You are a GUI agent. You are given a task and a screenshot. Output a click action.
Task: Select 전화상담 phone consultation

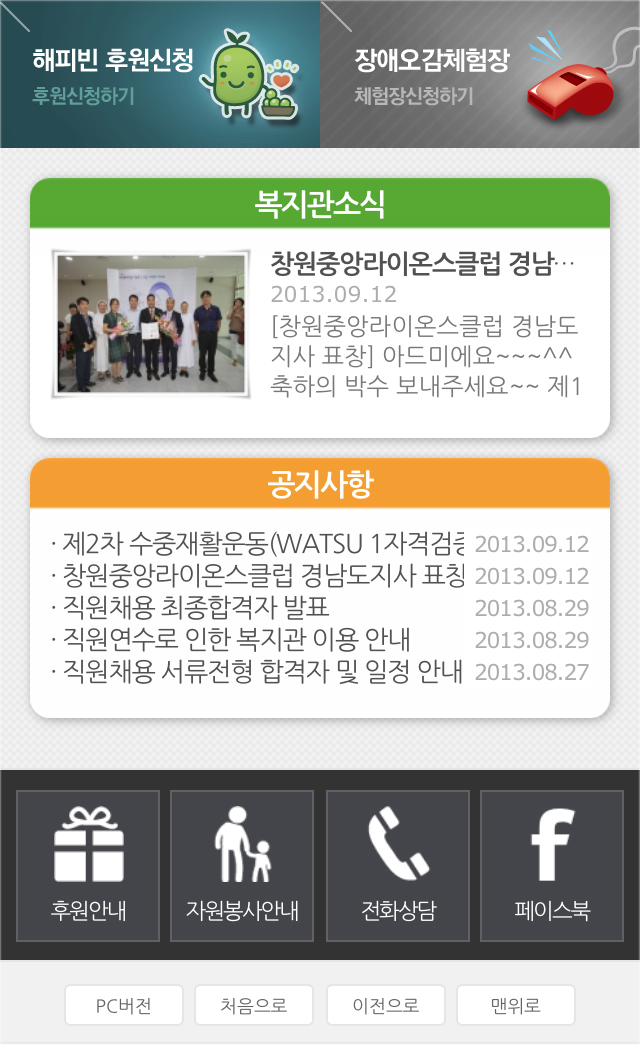[398, 866]
